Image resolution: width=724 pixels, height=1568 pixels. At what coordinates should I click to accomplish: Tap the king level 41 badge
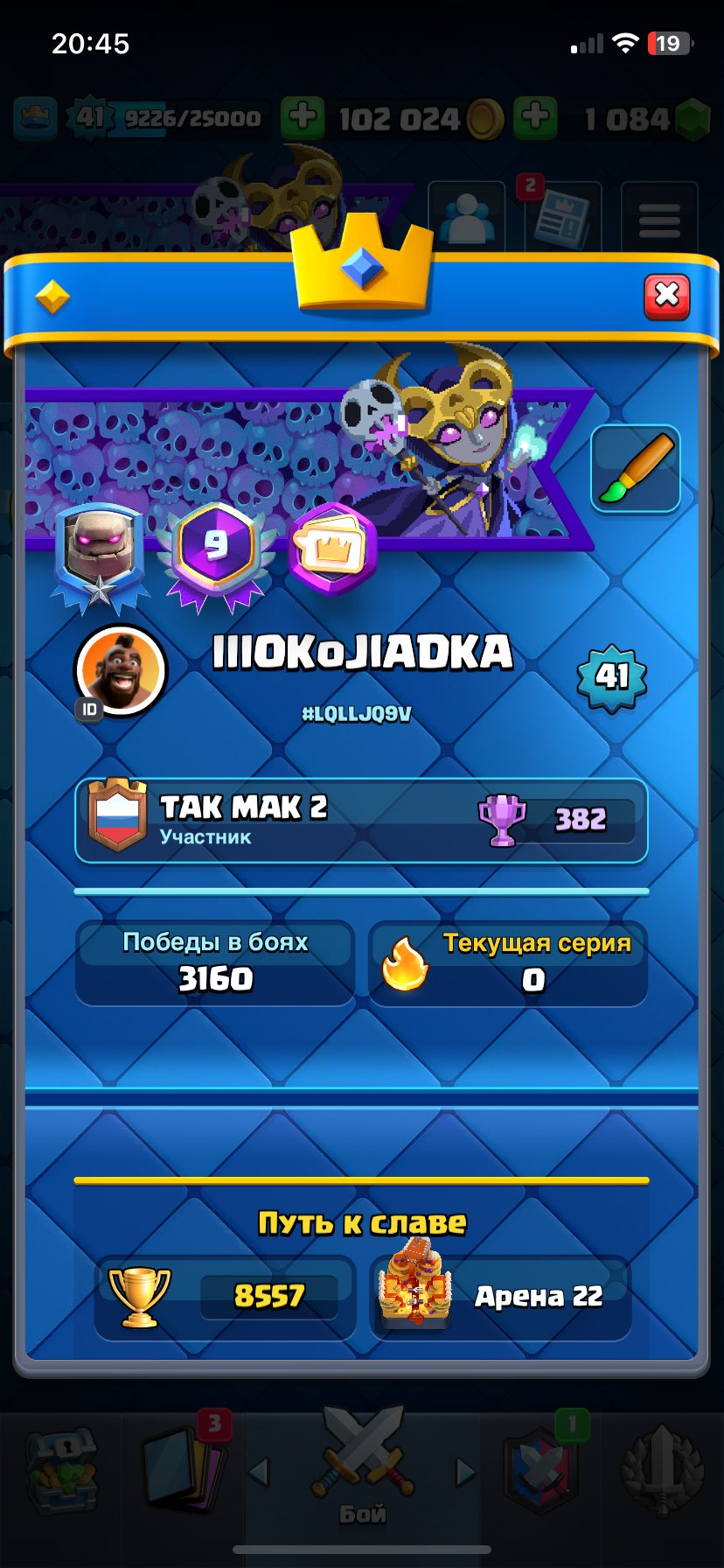(x=611, y=676)
